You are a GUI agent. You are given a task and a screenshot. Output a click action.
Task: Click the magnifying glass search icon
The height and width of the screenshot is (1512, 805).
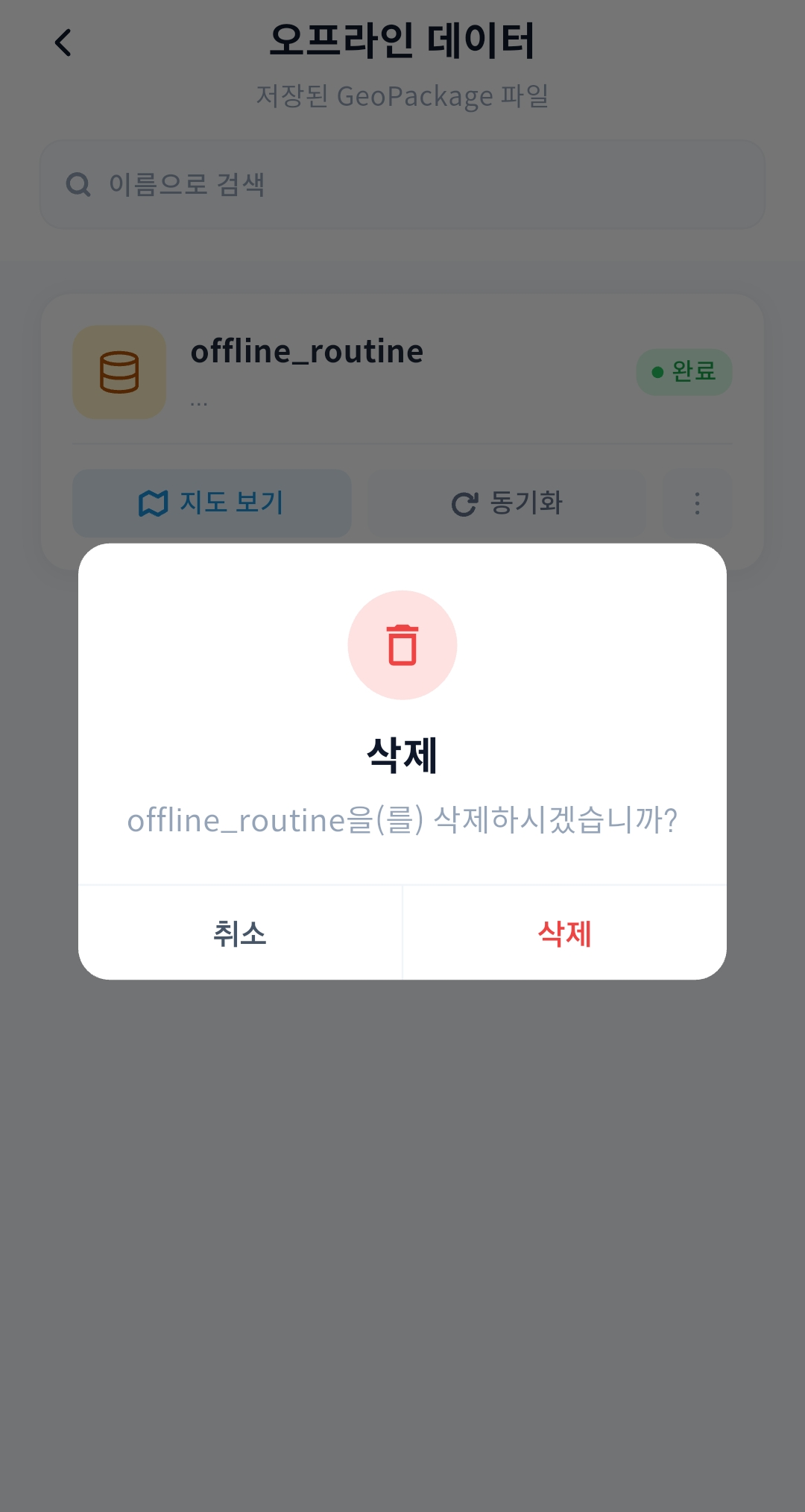click(78, 183)
